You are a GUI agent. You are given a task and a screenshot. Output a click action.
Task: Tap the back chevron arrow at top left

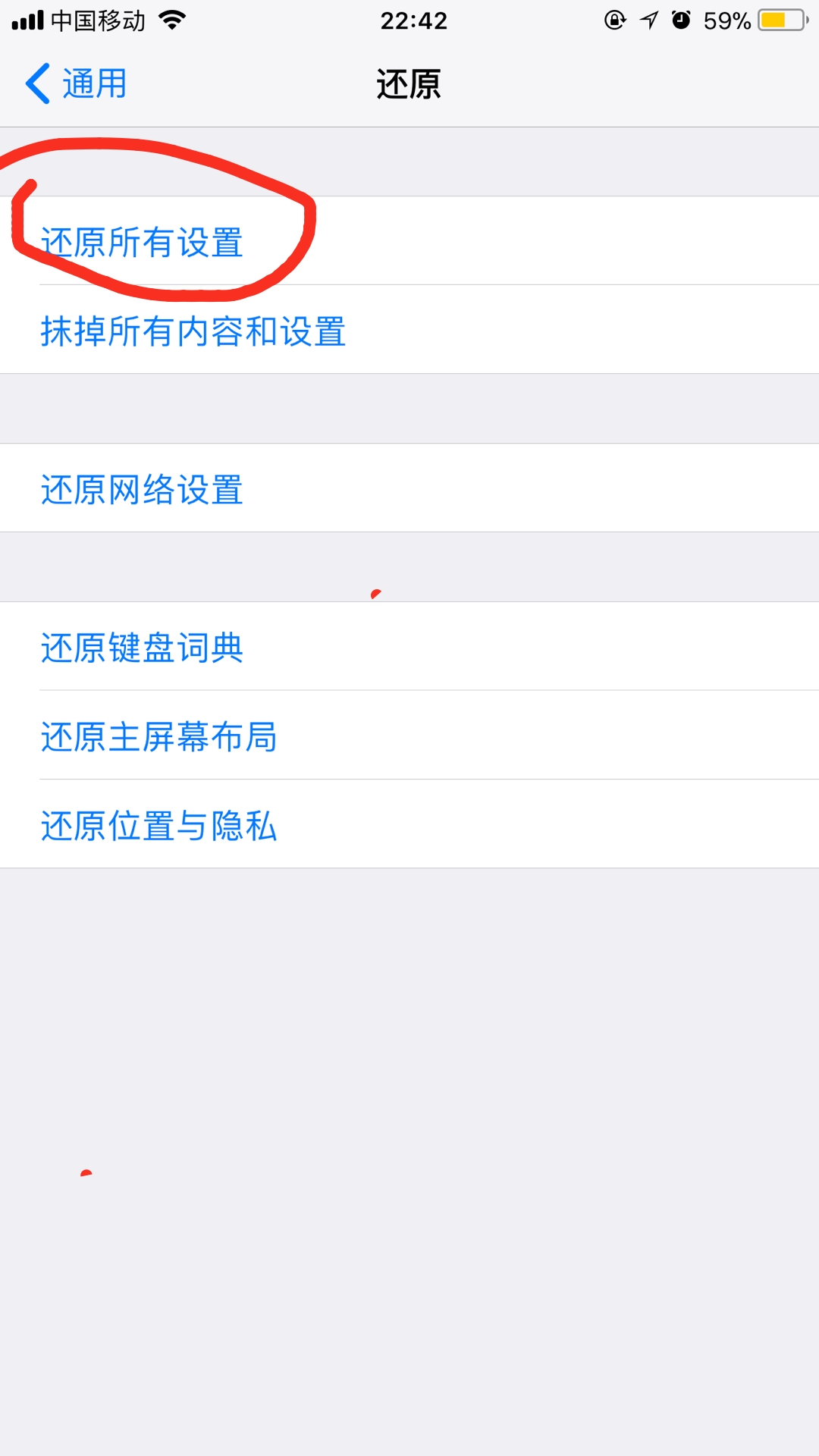(x=36, y=85)
